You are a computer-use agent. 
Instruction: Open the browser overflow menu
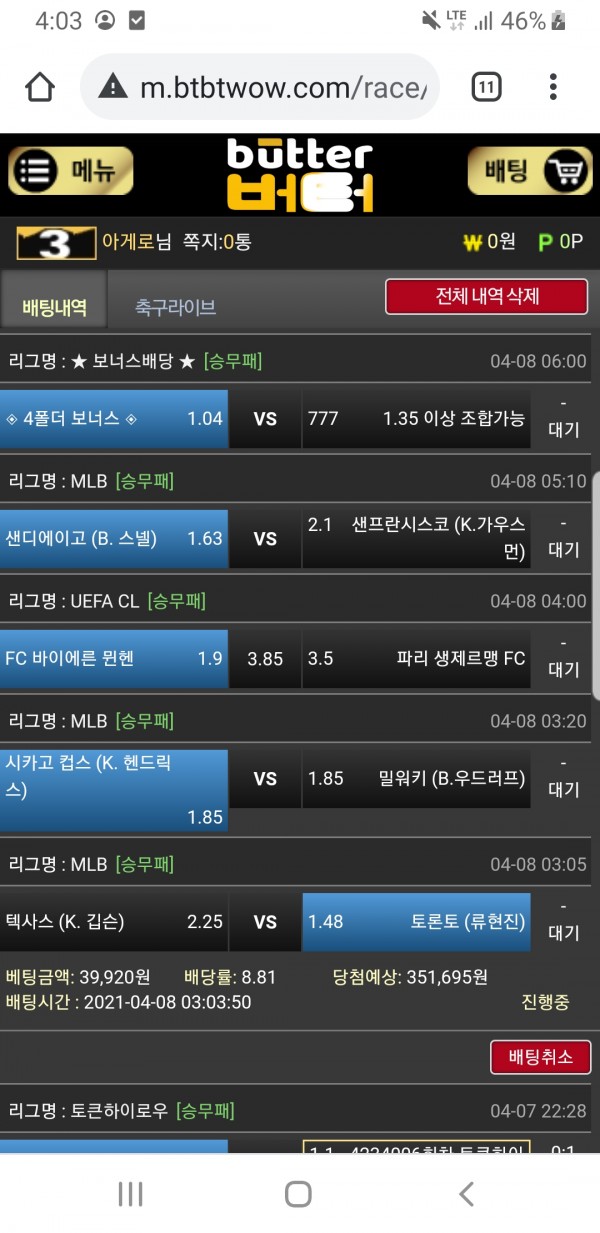553,88
